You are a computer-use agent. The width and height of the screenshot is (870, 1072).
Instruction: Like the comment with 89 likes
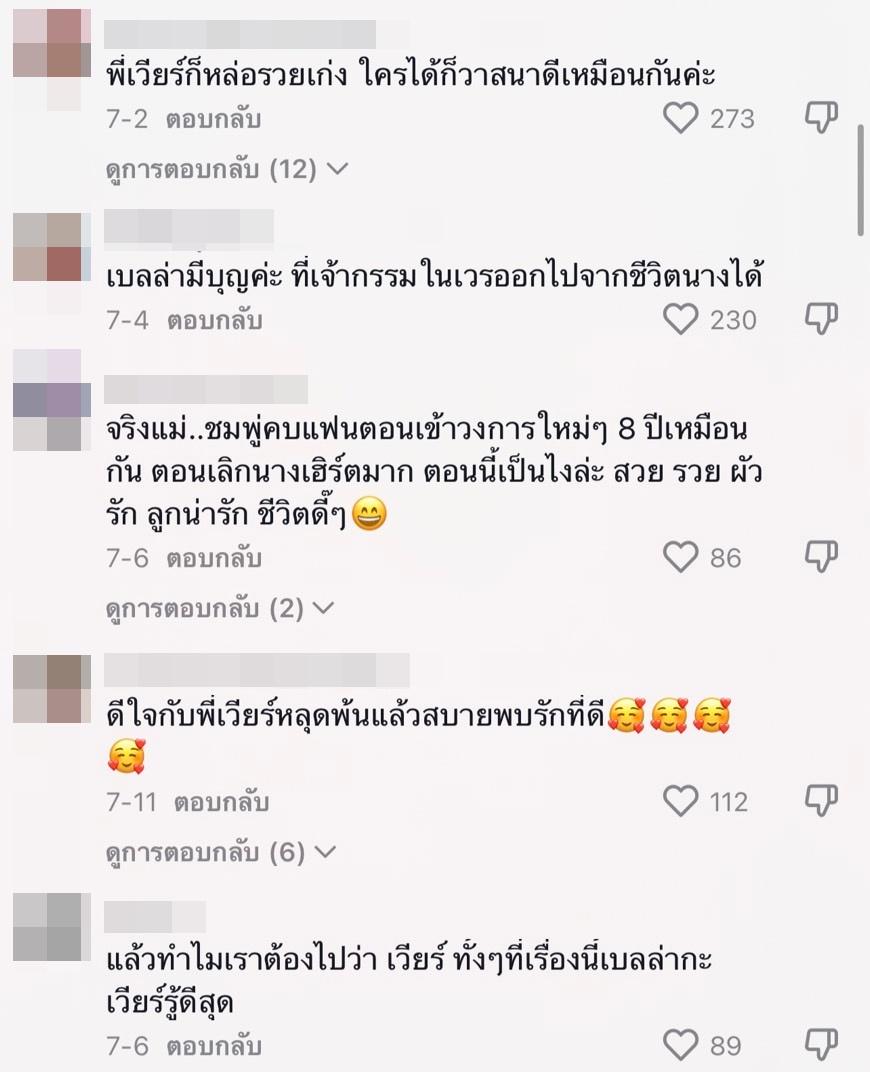[681, 1046]
